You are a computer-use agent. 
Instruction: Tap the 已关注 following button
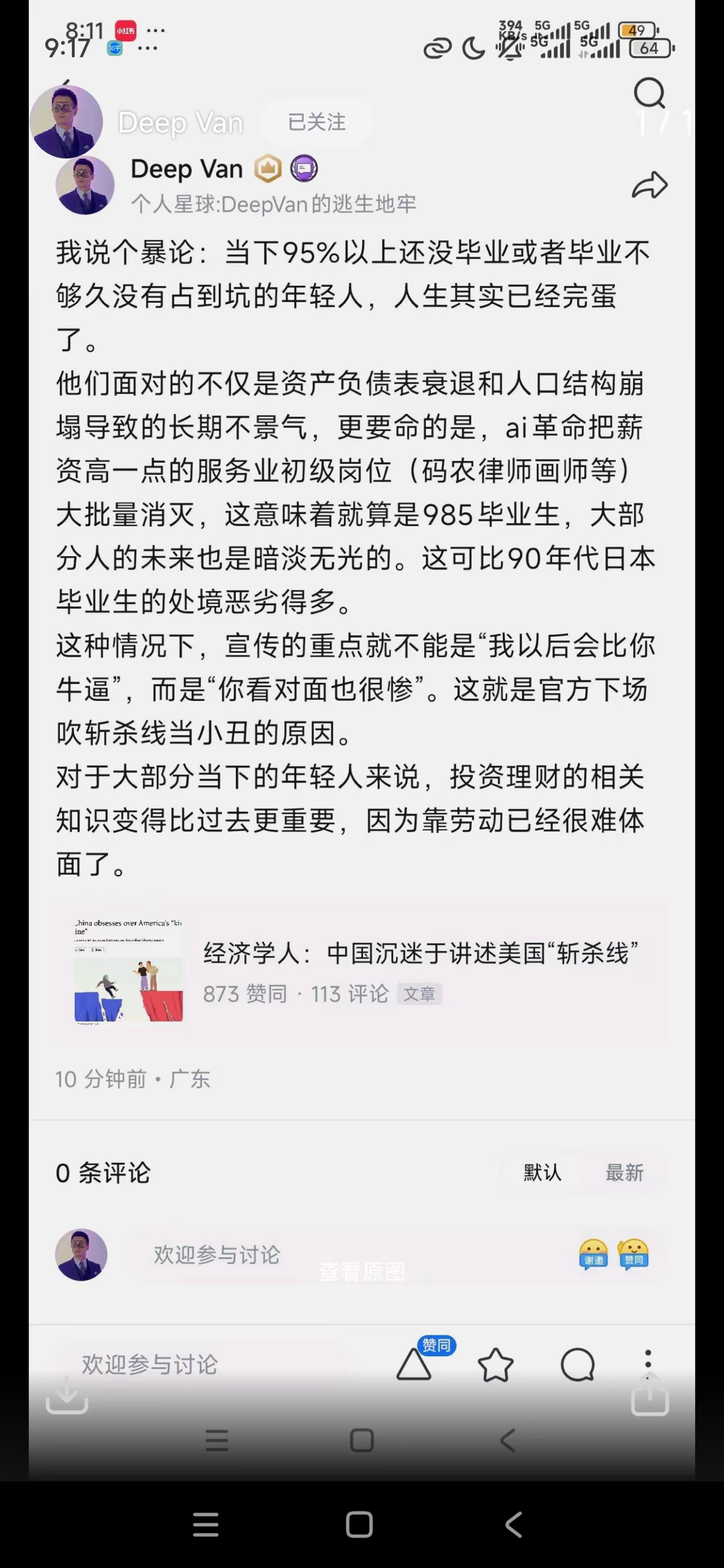316,122
